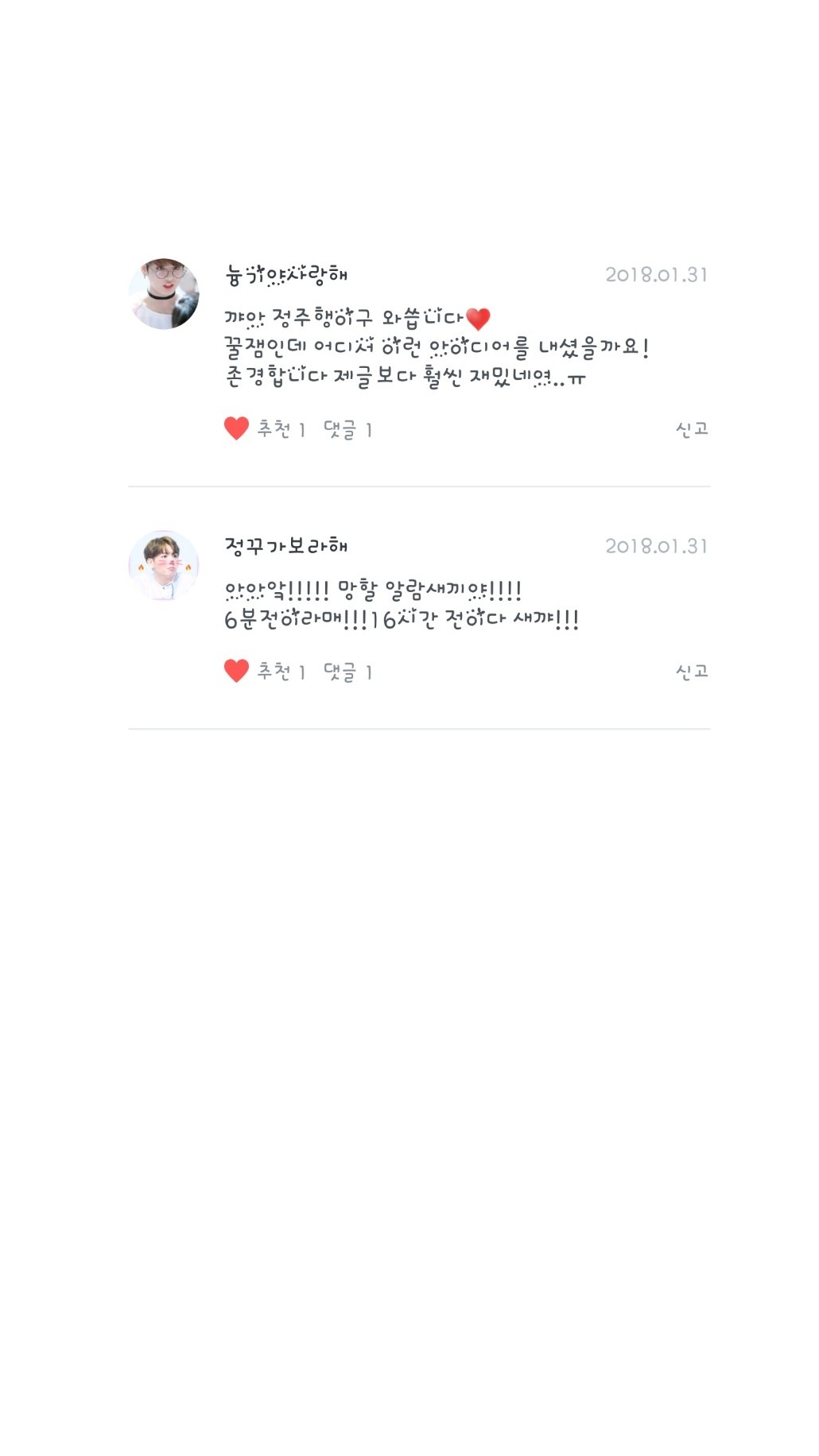The height and width of the screenshot is (1456, 819).
Task: View 댓글 replies under 정꾸가보라해's comment
Action: click(x=347, y=672)
